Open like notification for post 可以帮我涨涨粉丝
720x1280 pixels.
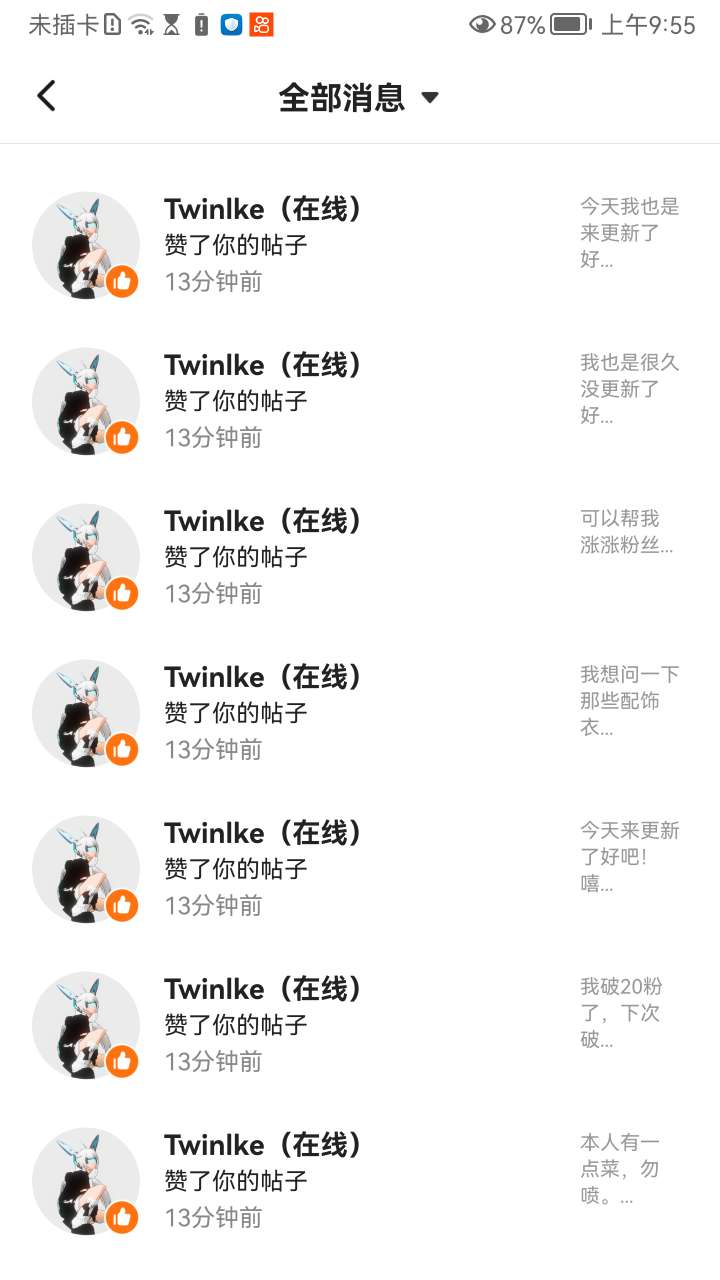click(360, 557)
